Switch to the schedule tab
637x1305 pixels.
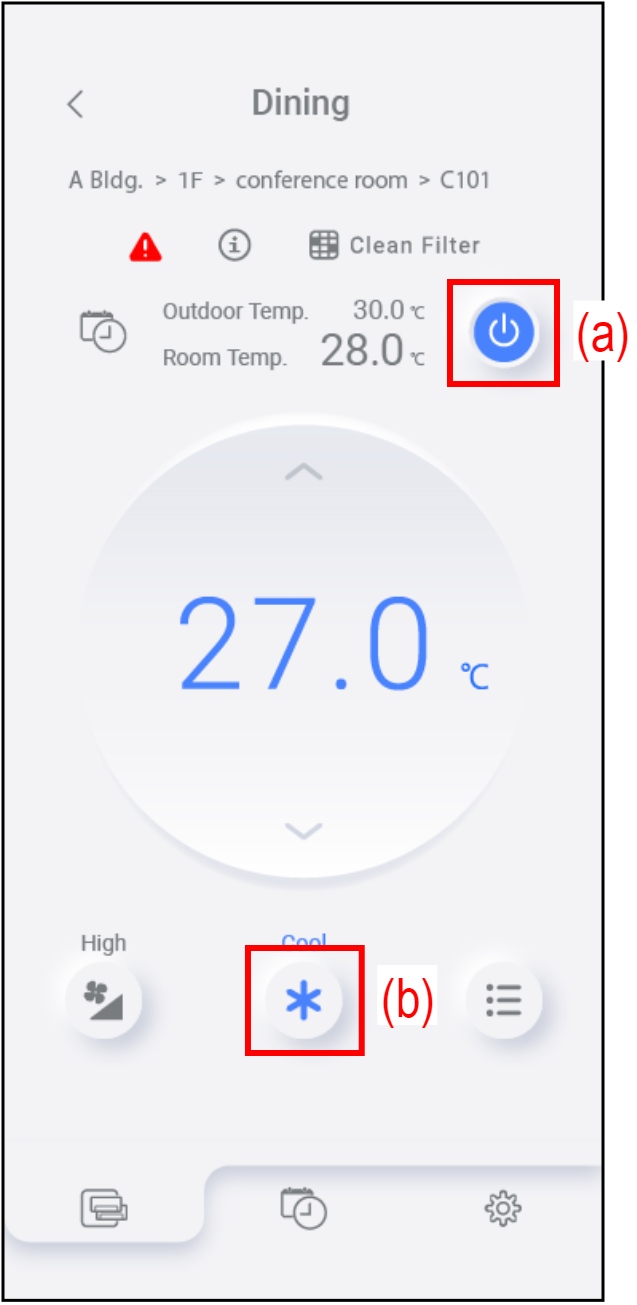(303, 1208)
